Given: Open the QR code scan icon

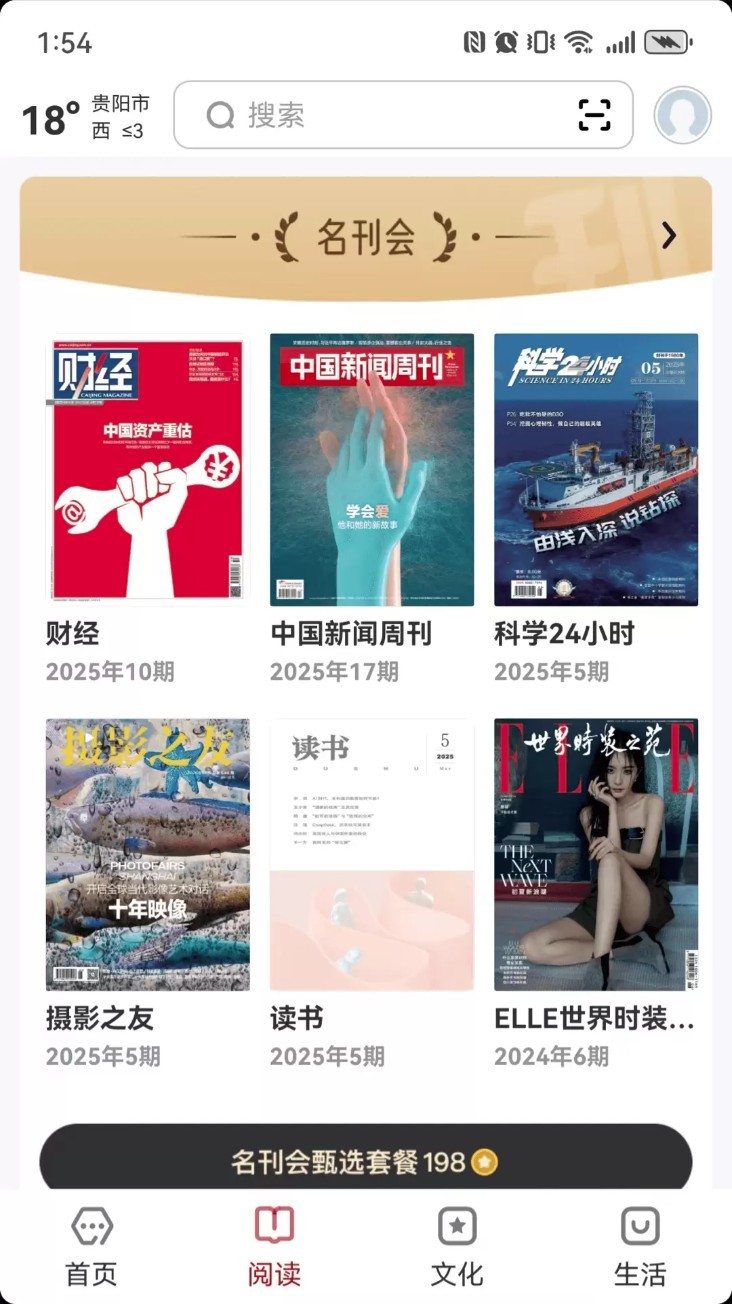Looking at the screenshot, I should [596, 114].
